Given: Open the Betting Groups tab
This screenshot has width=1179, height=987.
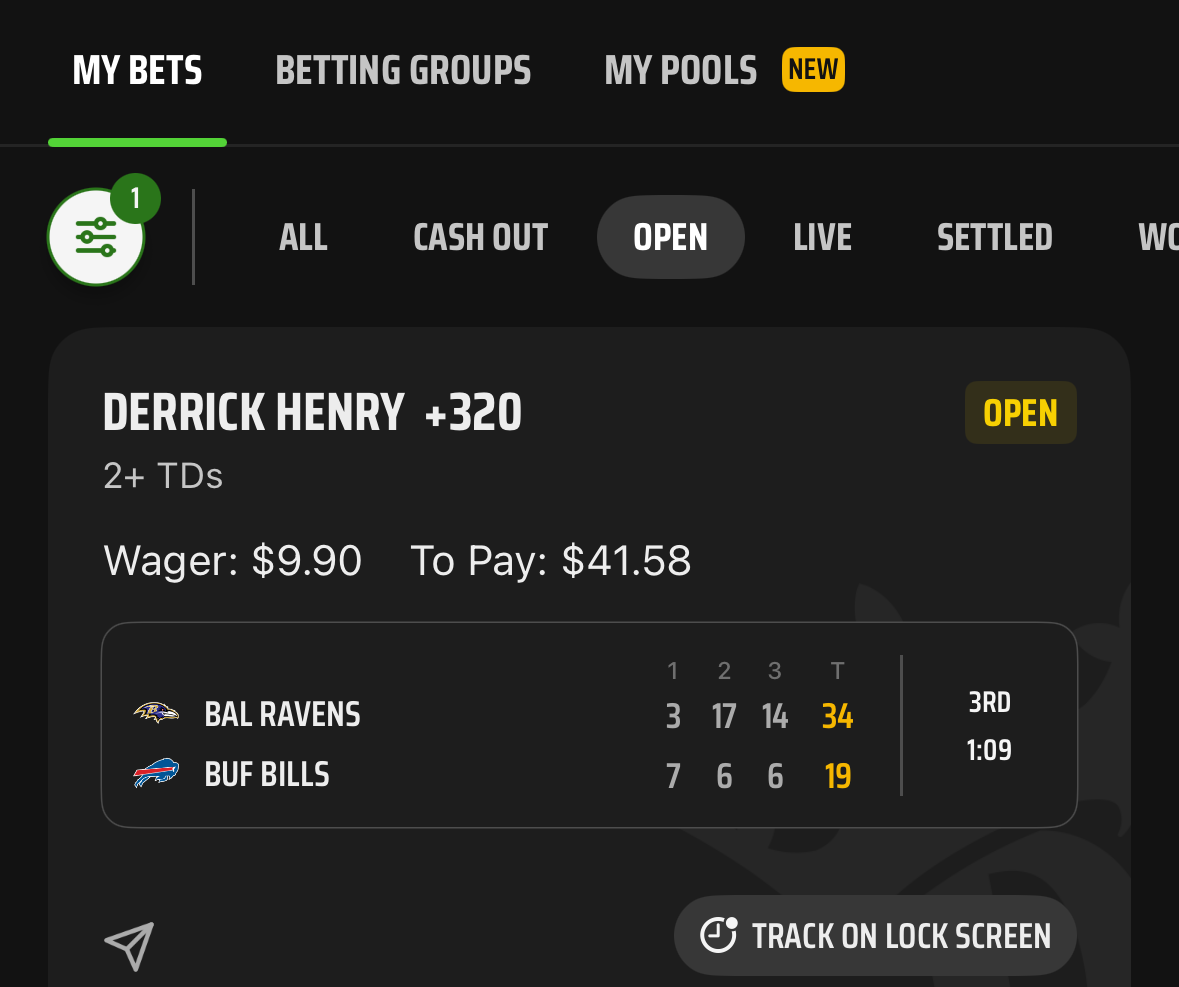Looking at the screenshot, I should click(x=403, y=71).
